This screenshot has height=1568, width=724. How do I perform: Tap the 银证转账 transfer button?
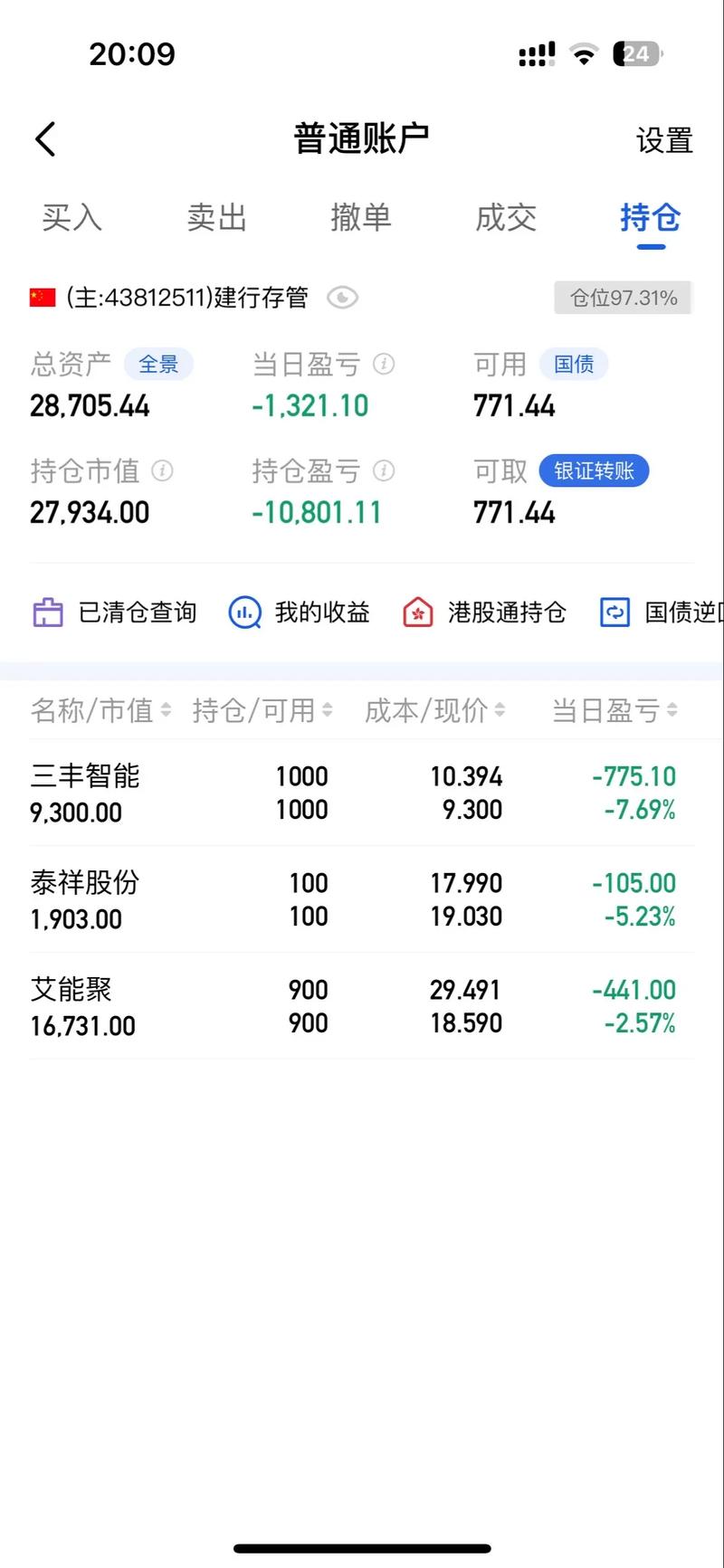pyautogui.click(x=594, y=470)
